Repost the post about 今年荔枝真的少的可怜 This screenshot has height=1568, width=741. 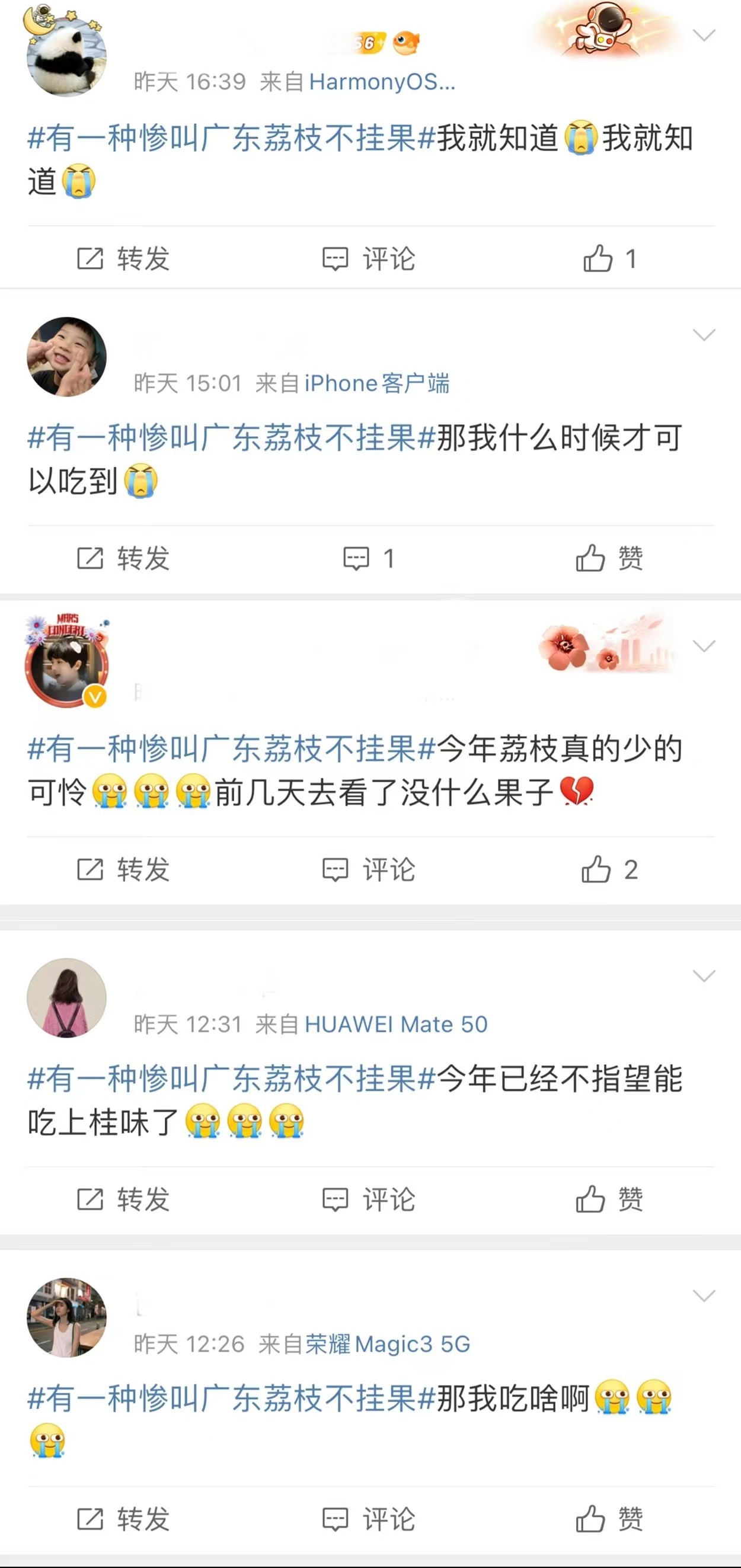point(124,869)
